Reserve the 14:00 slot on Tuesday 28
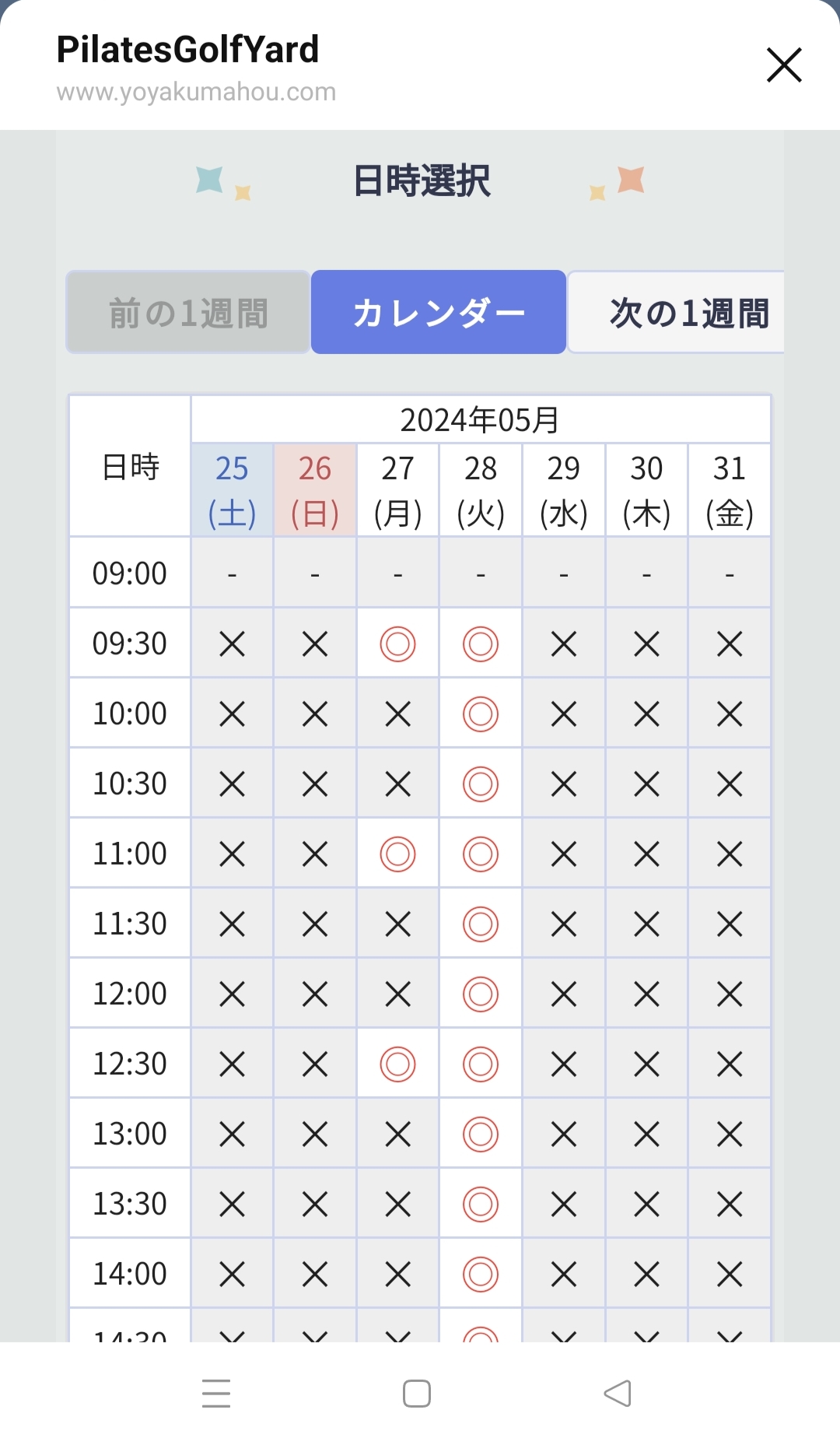 (481, 1275)
